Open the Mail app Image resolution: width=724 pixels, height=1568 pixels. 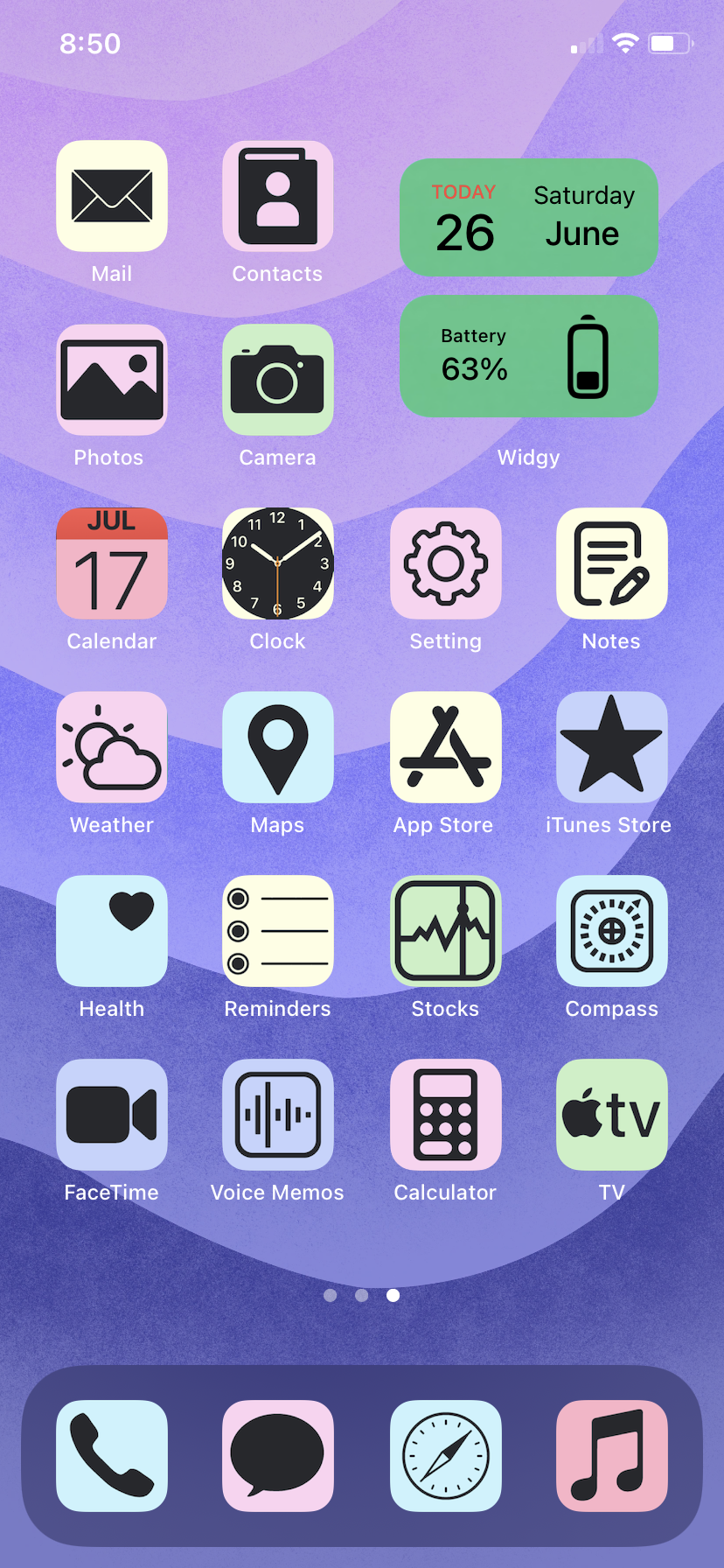(x=112, y=196)
